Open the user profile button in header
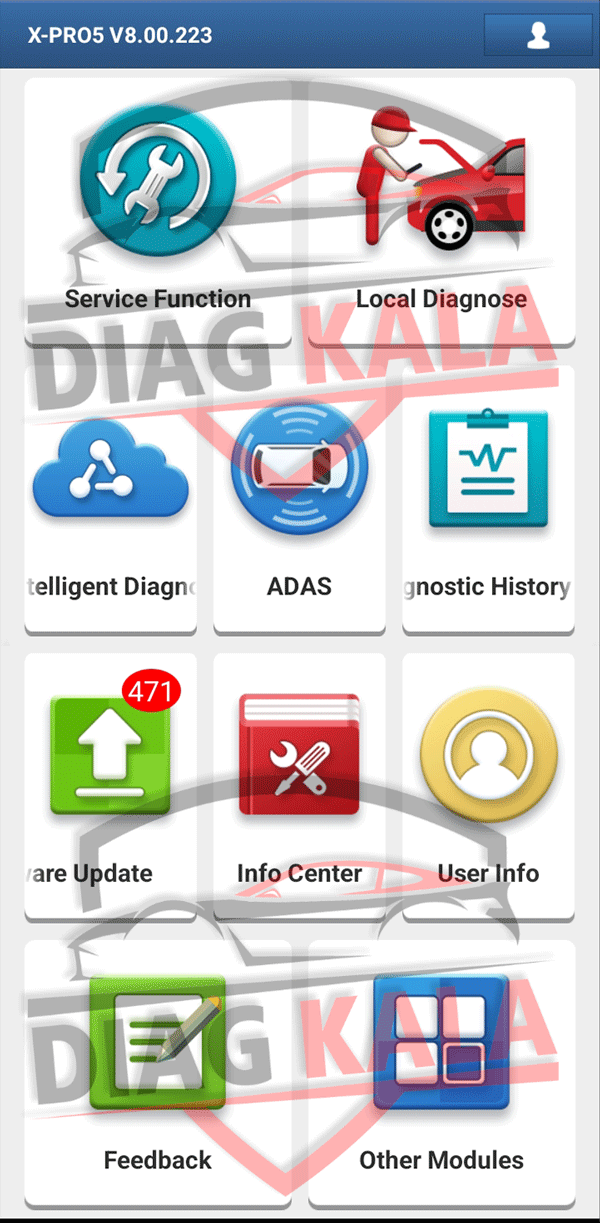Viewport: 600px width, 1223px height. pos(538,35)
